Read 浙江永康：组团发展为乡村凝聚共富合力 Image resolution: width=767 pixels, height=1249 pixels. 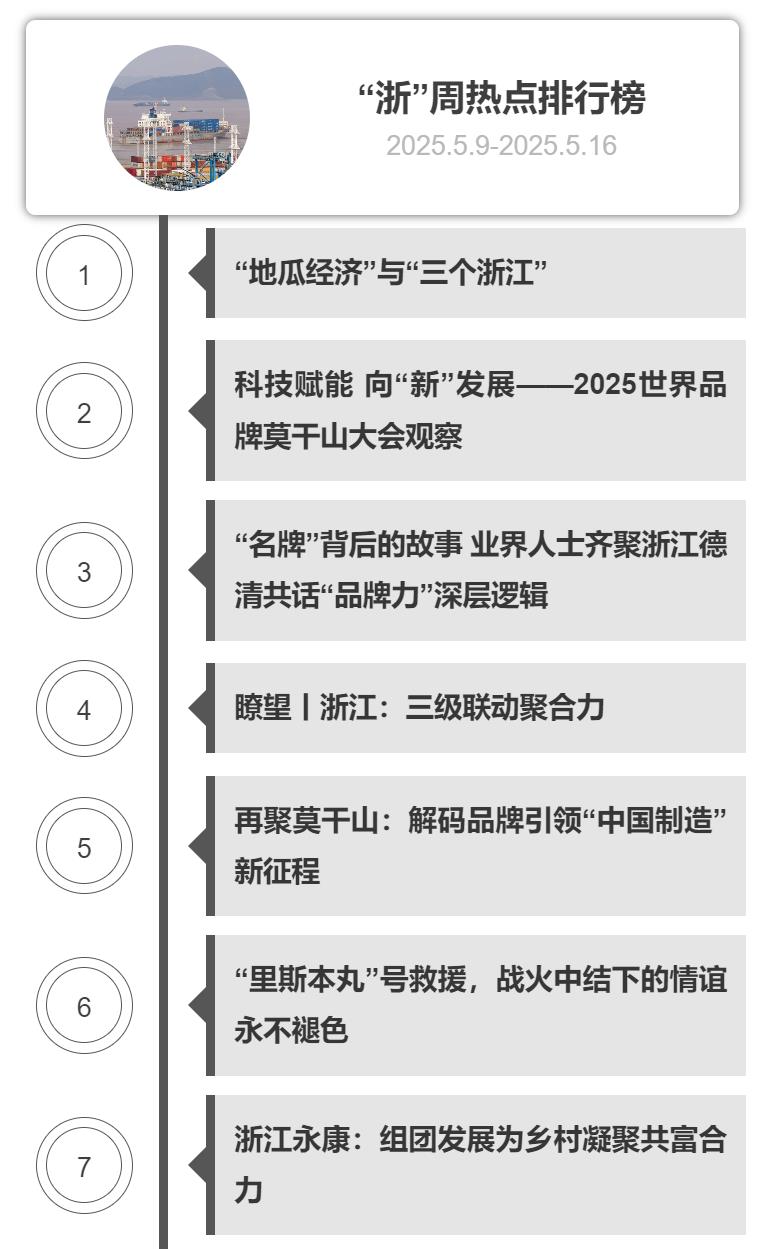point(480,1166)
